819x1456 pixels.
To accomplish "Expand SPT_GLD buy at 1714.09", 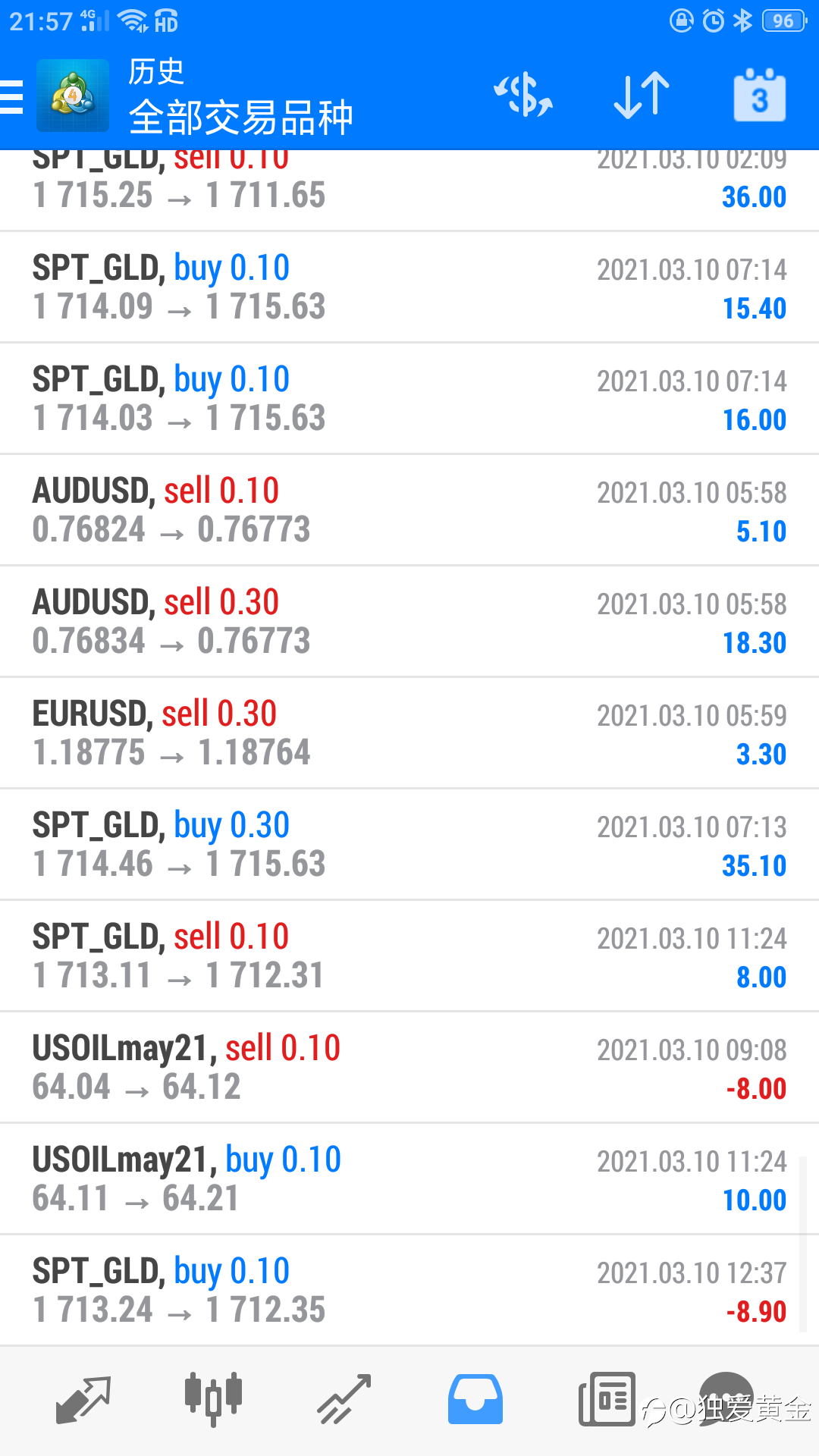I will [x=409, y=287].
